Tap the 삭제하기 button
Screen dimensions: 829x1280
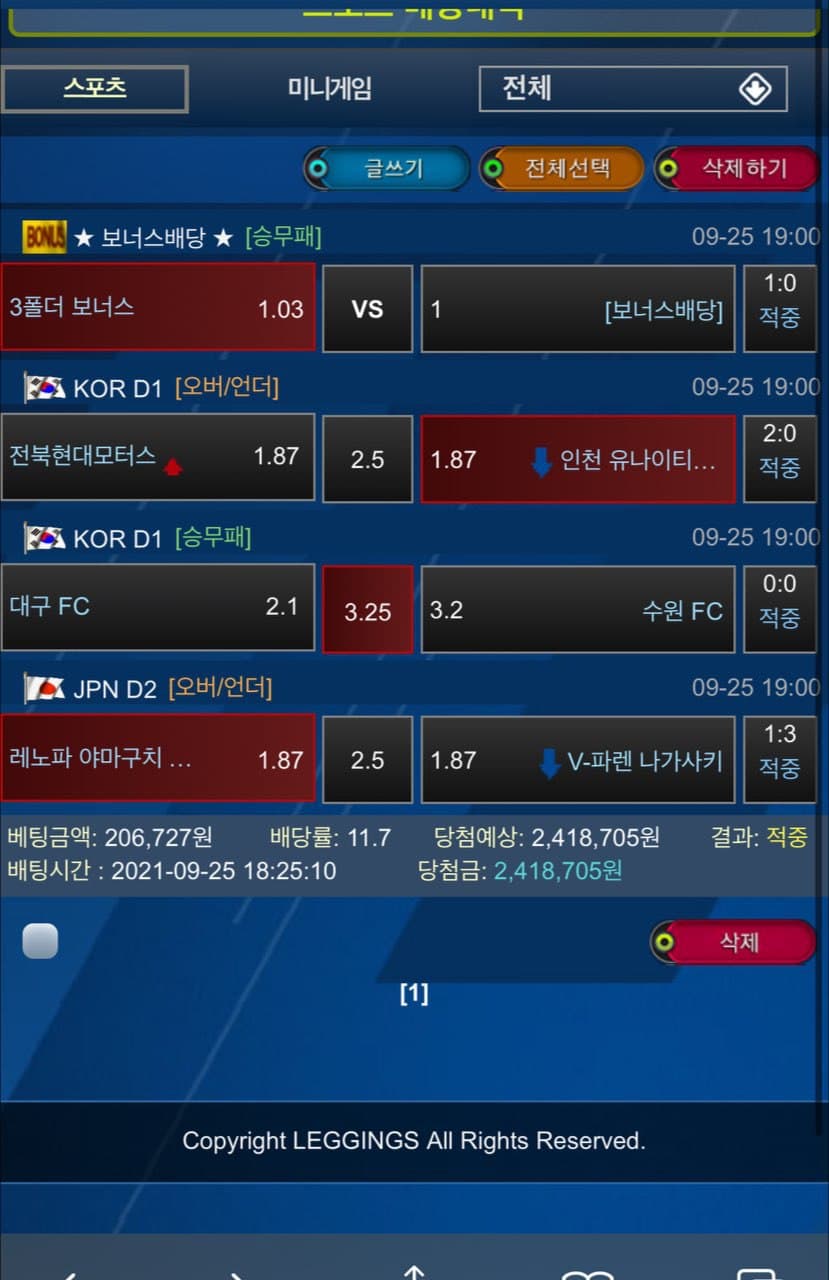pyautogui.click(x=737, y=168)
